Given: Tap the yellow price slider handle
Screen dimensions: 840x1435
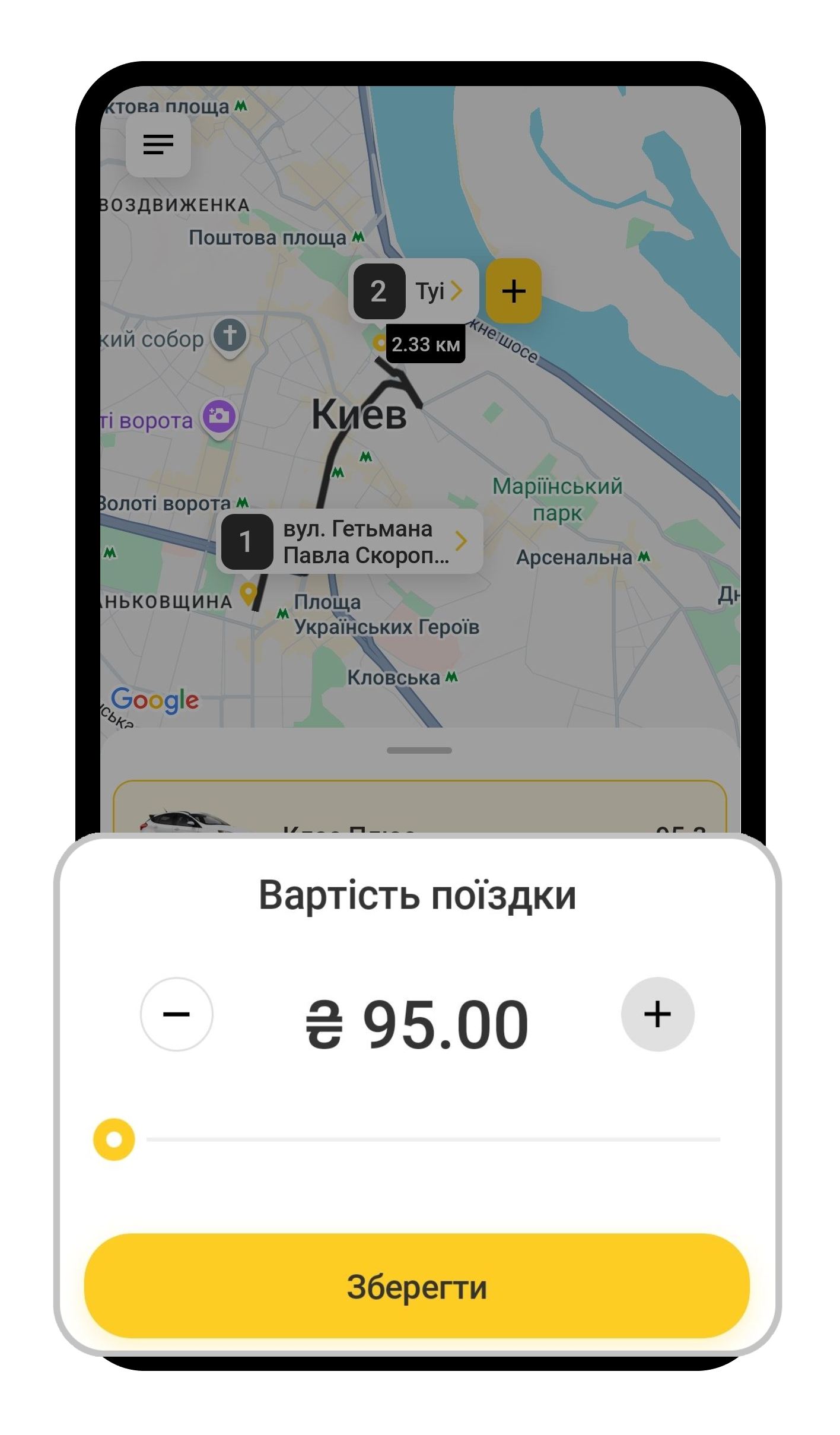Looking at the screenshot, I should coord(114,1139).
